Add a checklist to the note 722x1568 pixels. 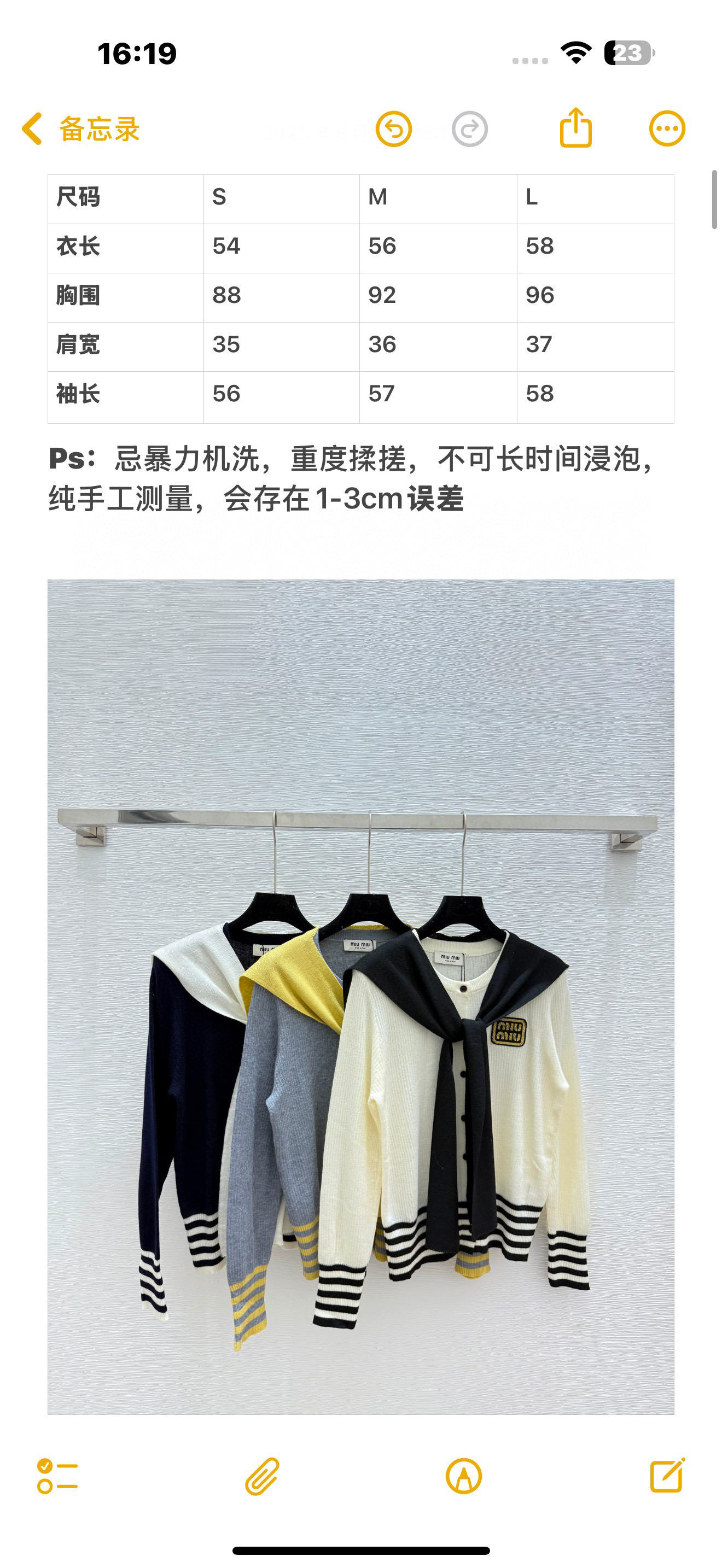(x=57, y=1476)
